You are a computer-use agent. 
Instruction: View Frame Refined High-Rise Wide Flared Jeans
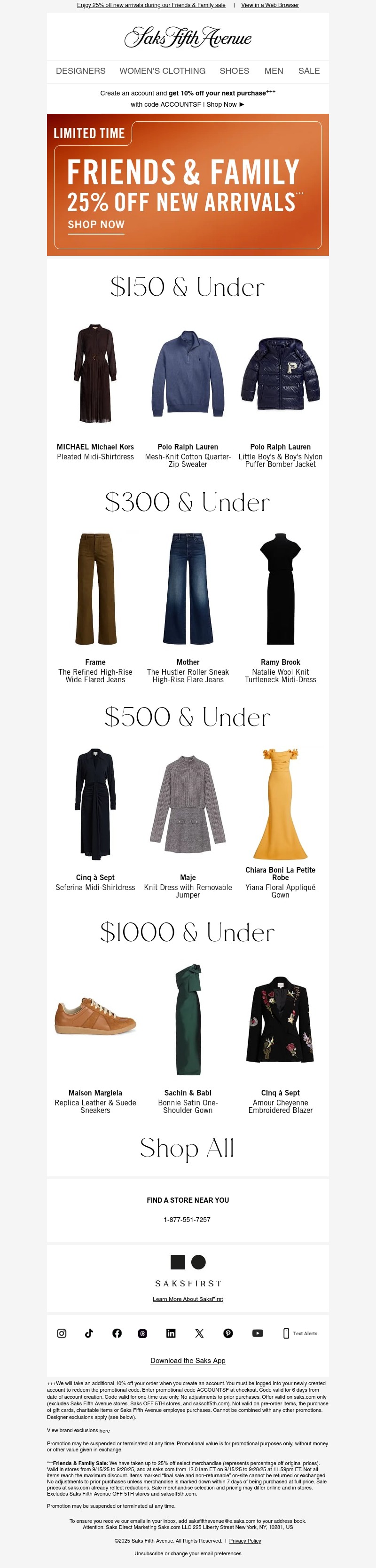(x=95, y=589)
